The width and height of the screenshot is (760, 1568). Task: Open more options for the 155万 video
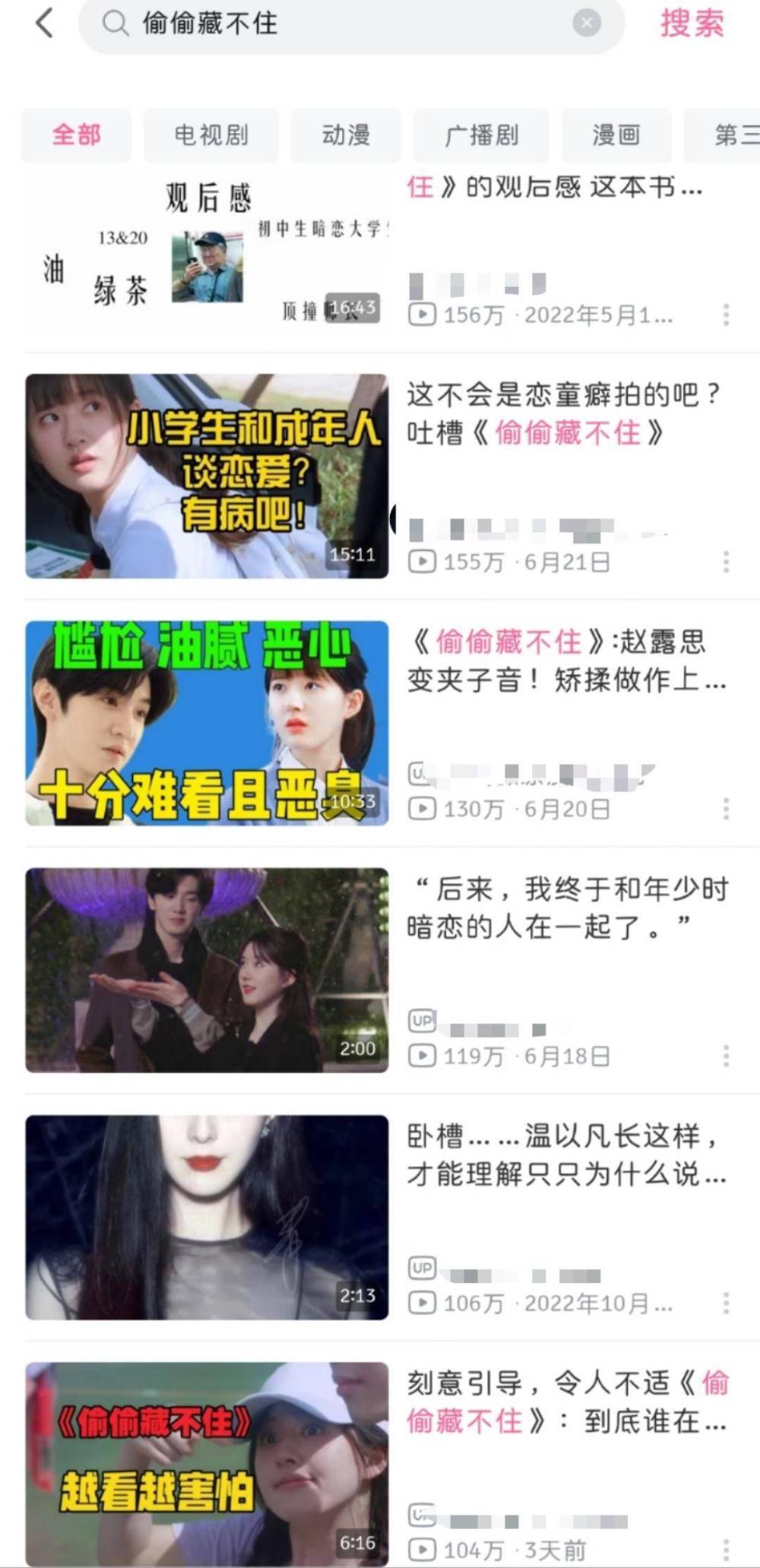tap(726, 562)
